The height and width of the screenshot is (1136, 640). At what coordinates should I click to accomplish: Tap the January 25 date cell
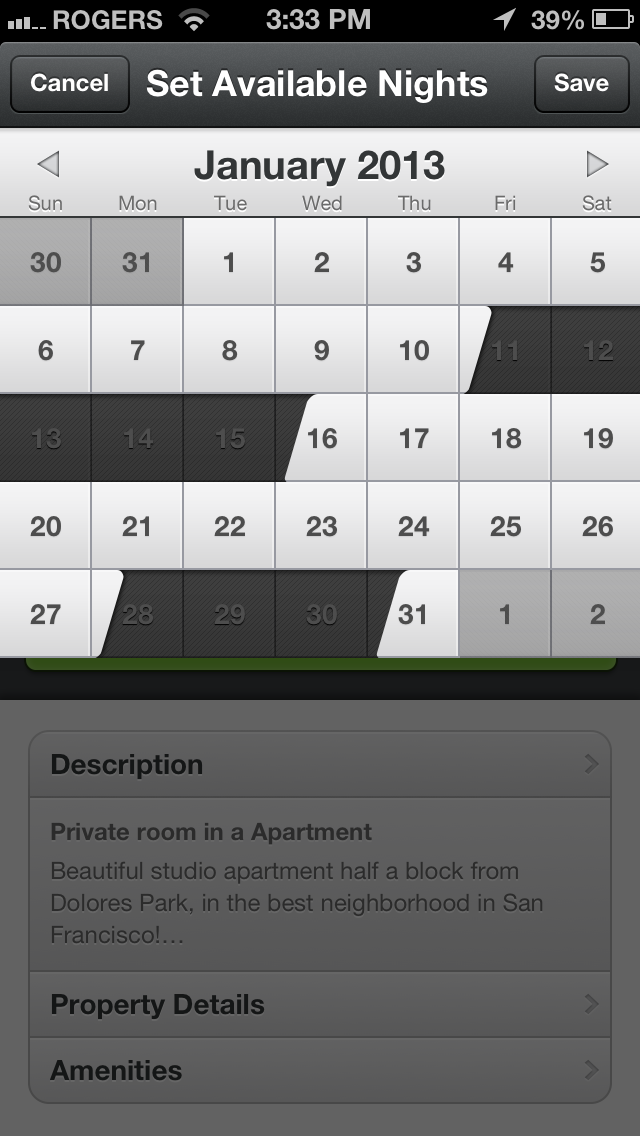click(x=506, y=526)
